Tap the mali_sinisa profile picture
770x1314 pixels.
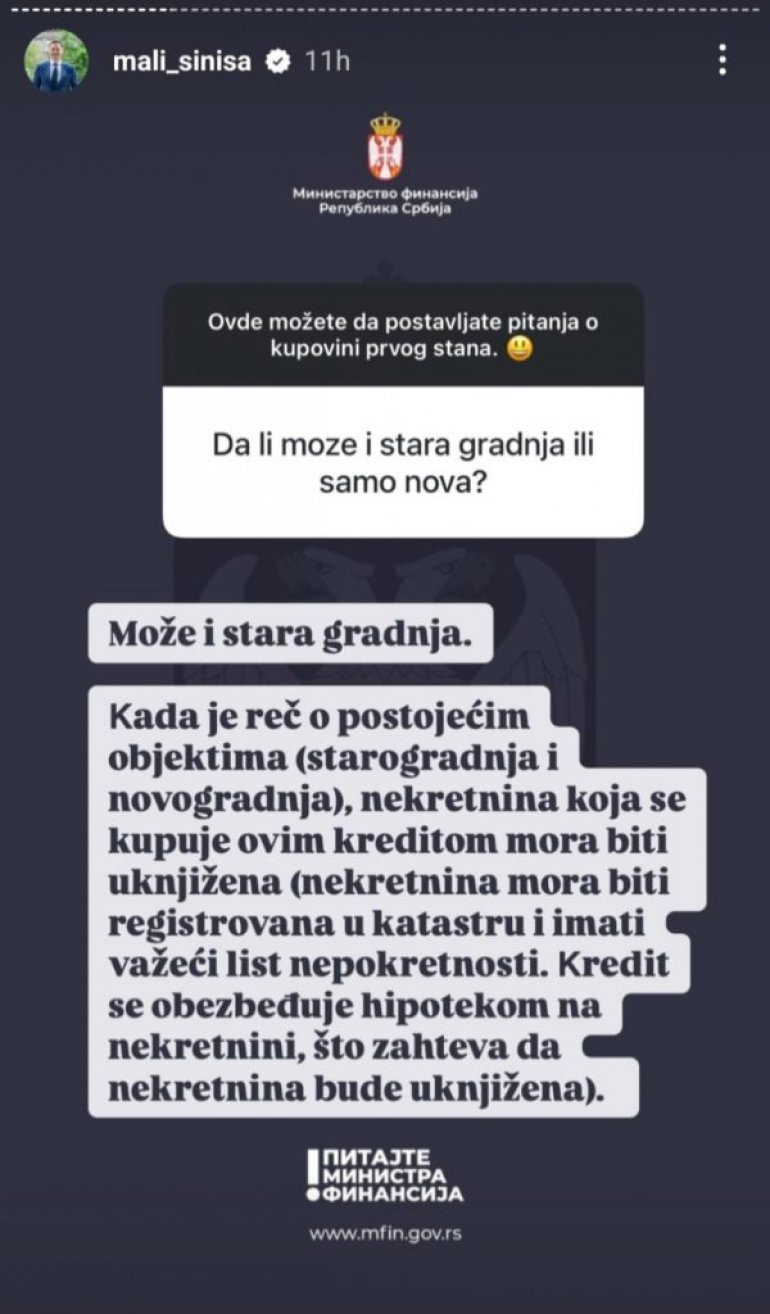56,61
